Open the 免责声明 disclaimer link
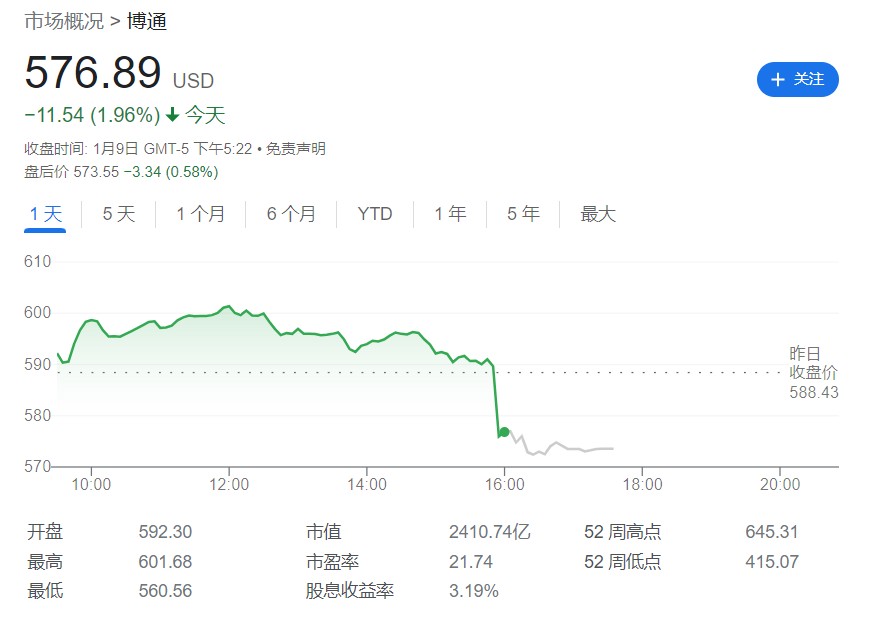 tap(296, 149)
